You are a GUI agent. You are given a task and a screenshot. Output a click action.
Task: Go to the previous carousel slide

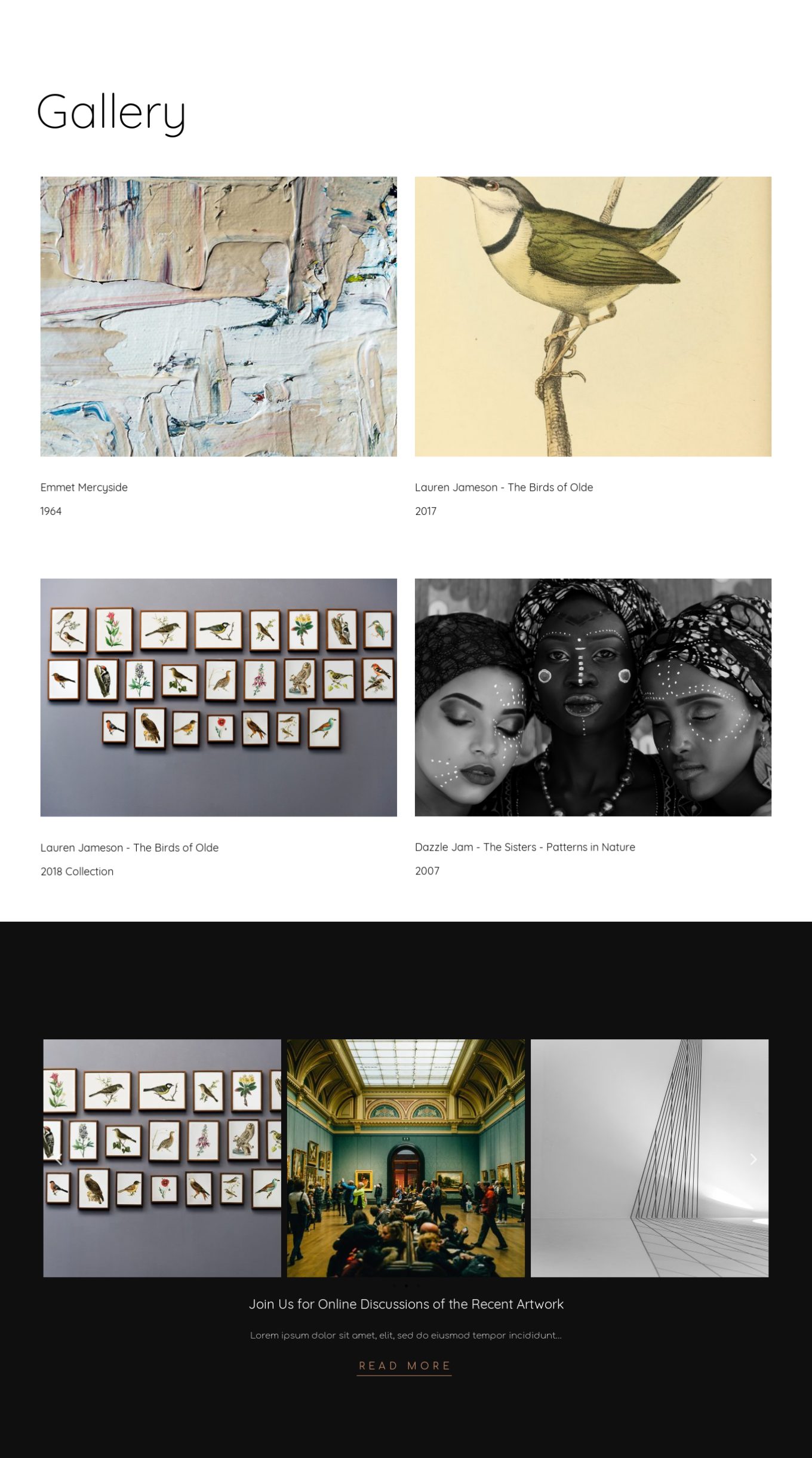[58, 1159]
